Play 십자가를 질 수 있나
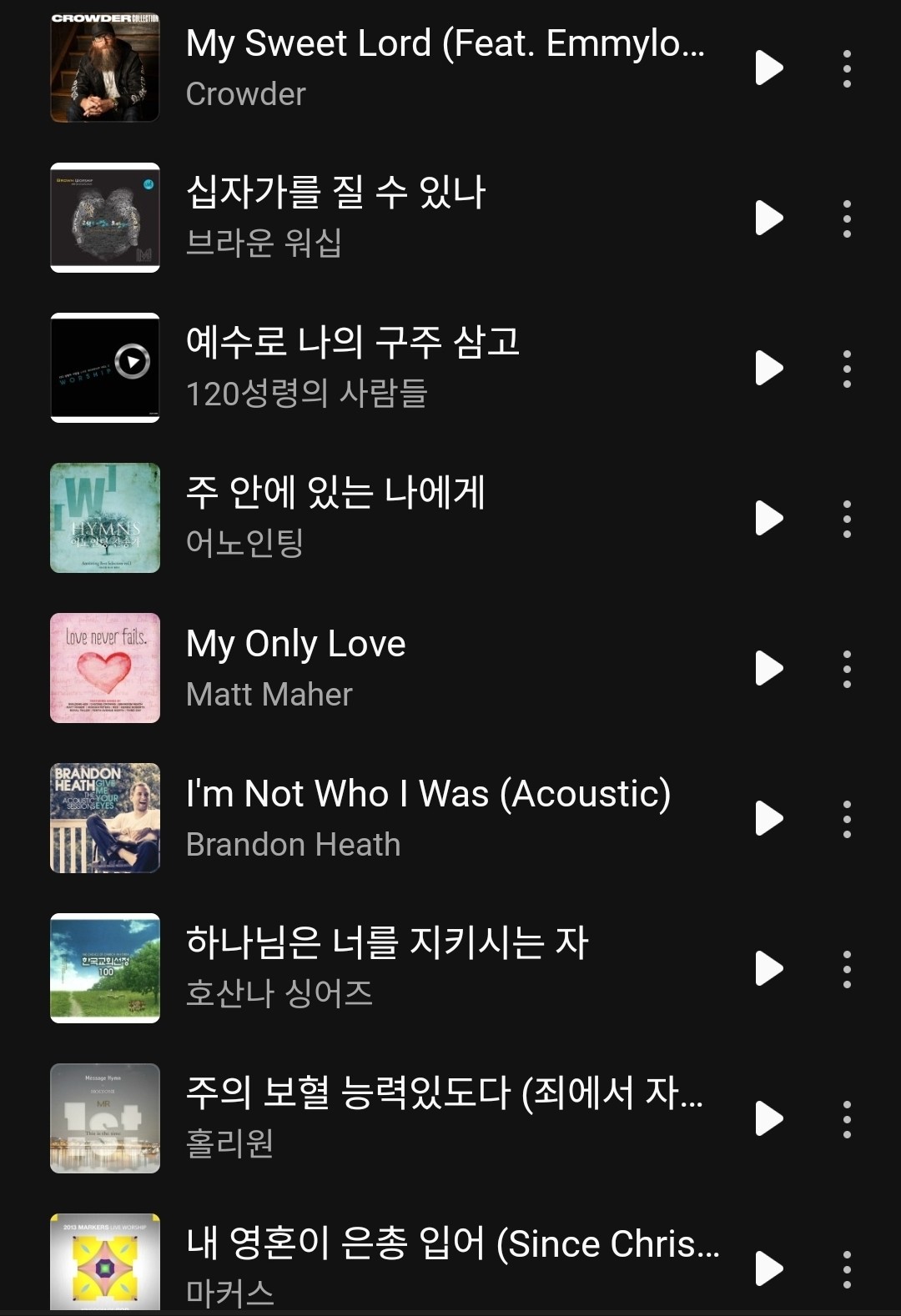901x1316 pixels. tap(768, 218)
